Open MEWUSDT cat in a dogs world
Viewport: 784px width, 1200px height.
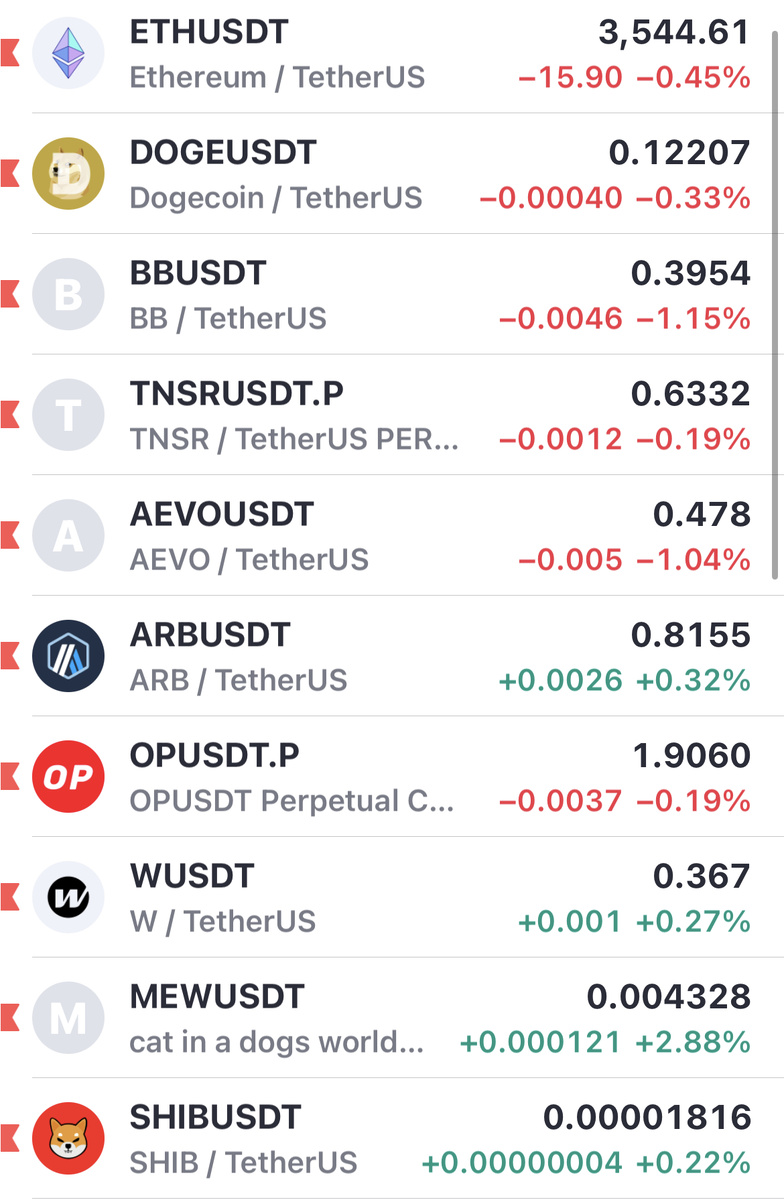392,1017
